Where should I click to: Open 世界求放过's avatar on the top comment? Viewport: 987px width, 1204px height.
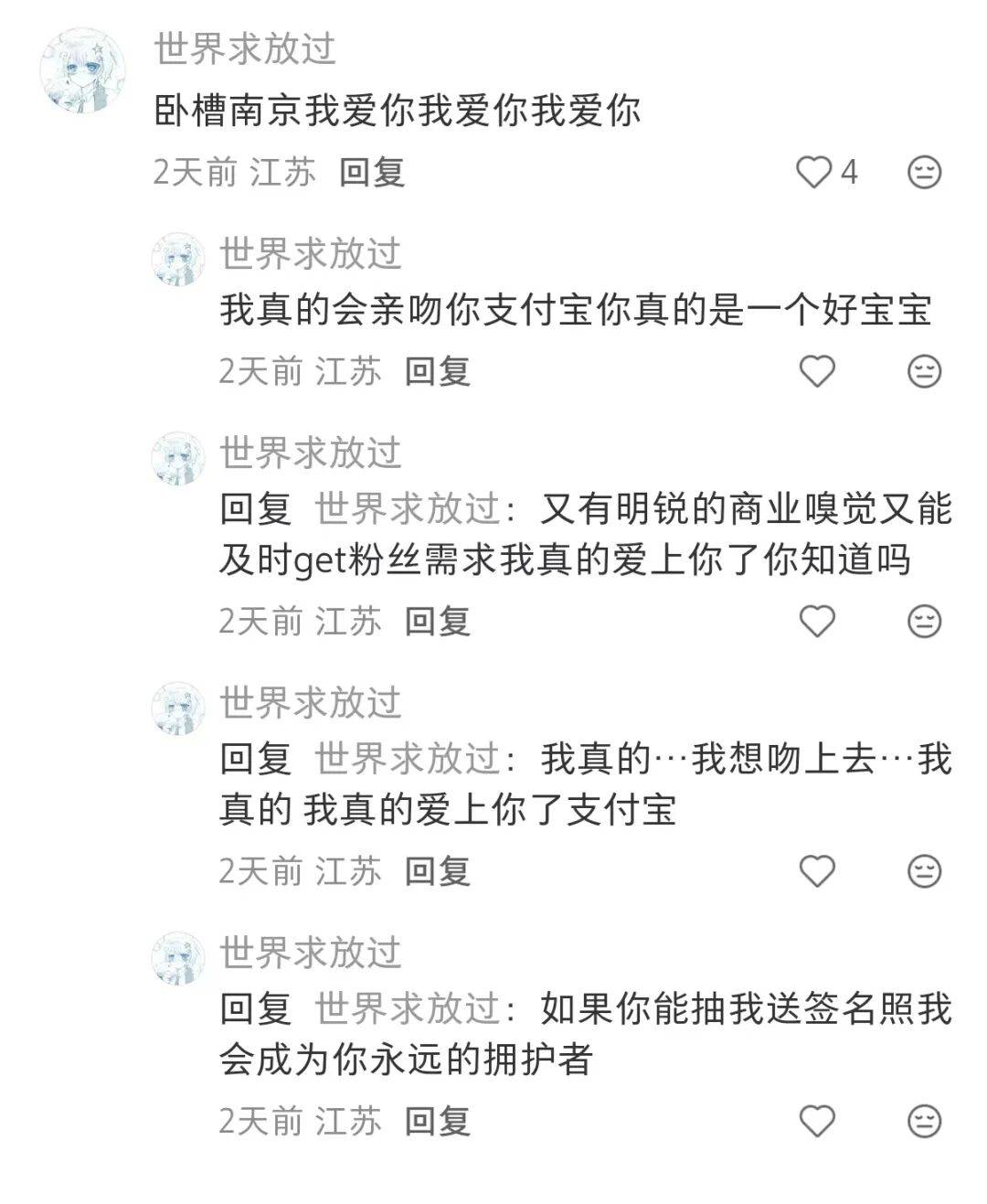tap(83, 70)
